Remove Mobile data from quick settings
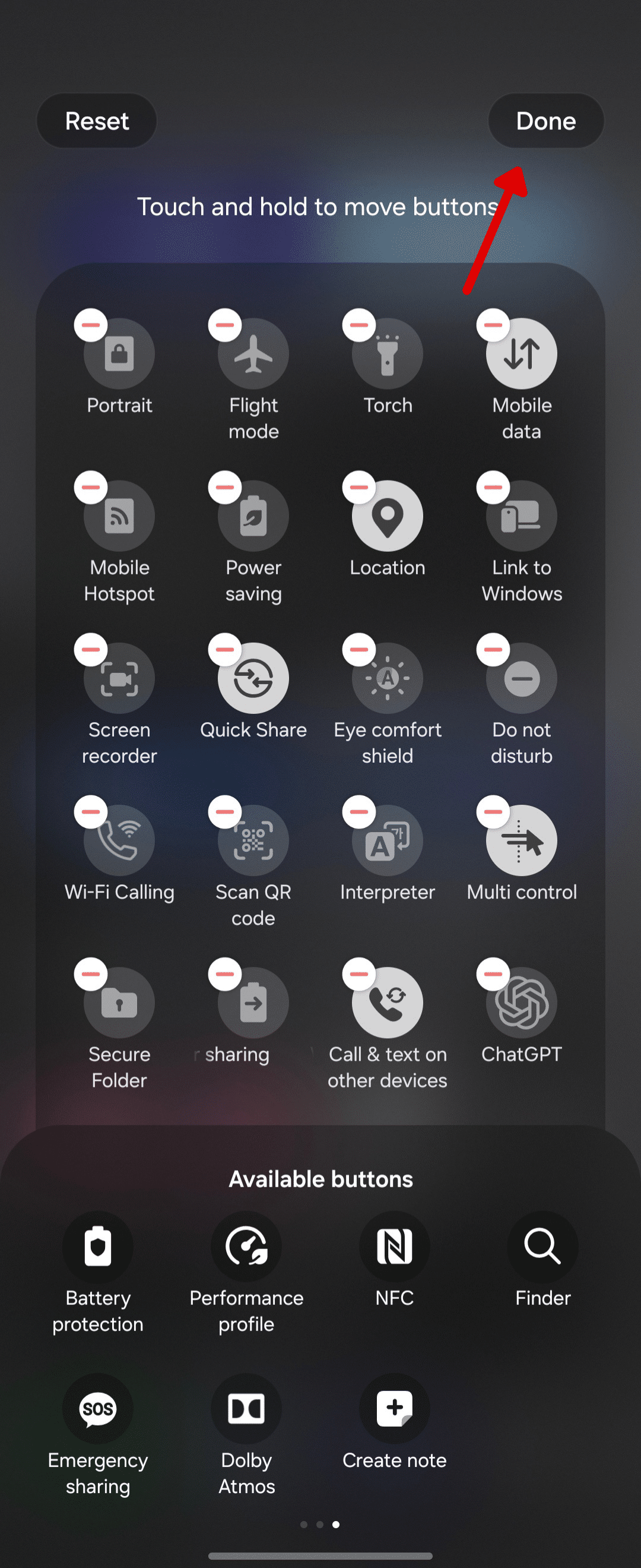 coord(493,325)
